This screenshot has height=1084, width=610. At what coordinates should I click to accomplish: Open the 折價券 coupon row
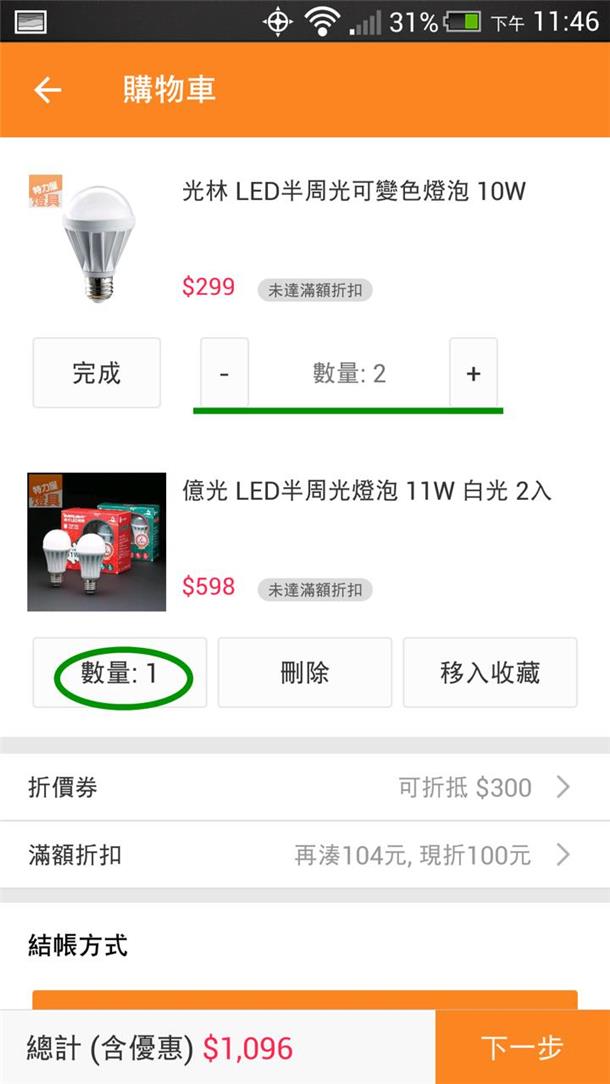304,788
